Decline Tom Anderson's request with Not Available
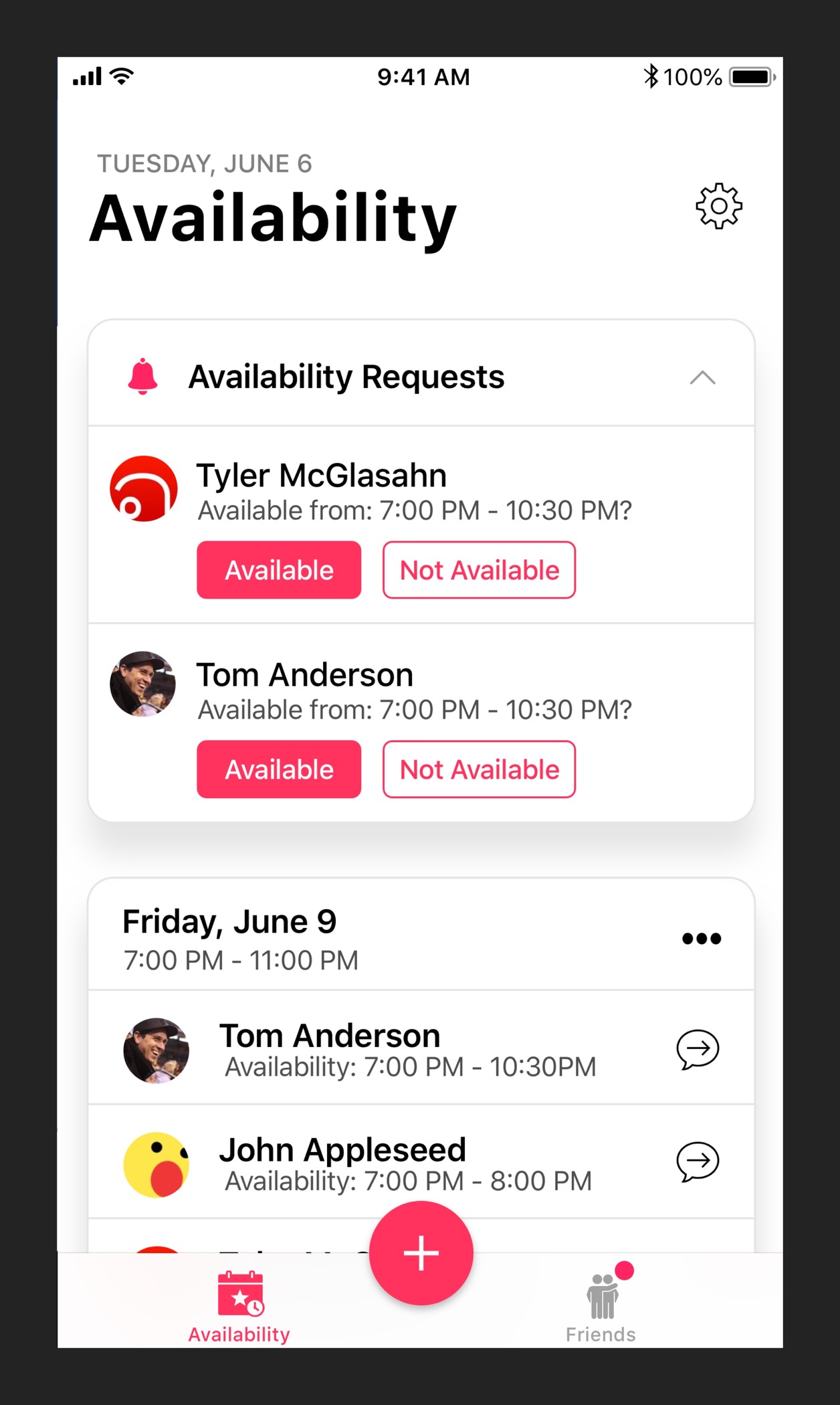The height and width of the screenshot is (1405, 840). coord(479,769)
